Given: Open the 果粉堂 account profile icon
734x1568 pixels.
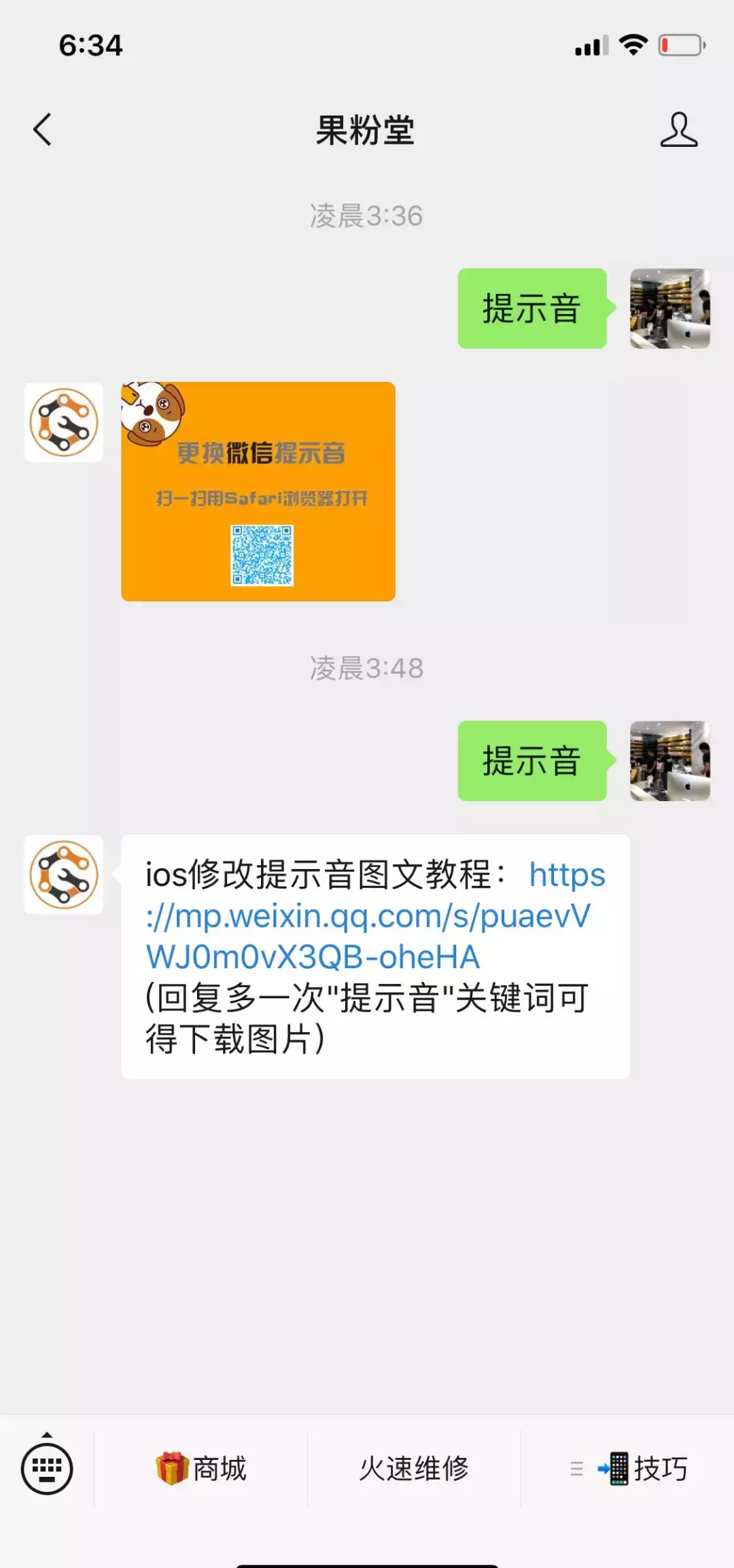Looking at the screenshot, I should [x=678, y=130].
